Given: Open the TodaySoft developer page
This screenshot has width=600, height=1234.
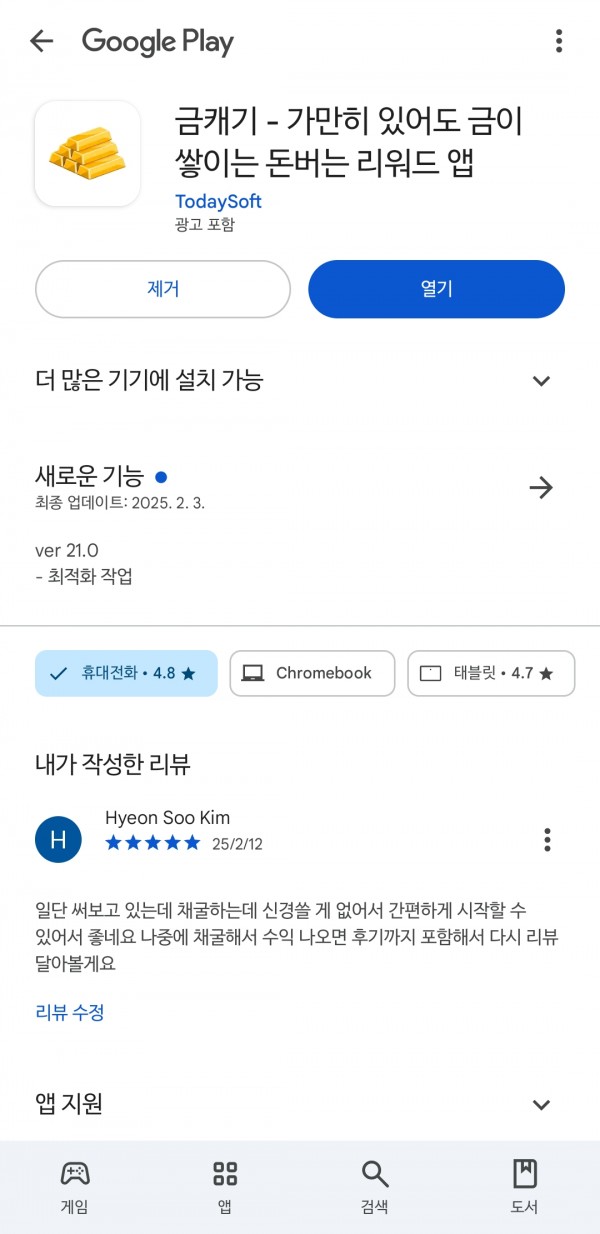Looking at the screenshot, I should point(218,201).
